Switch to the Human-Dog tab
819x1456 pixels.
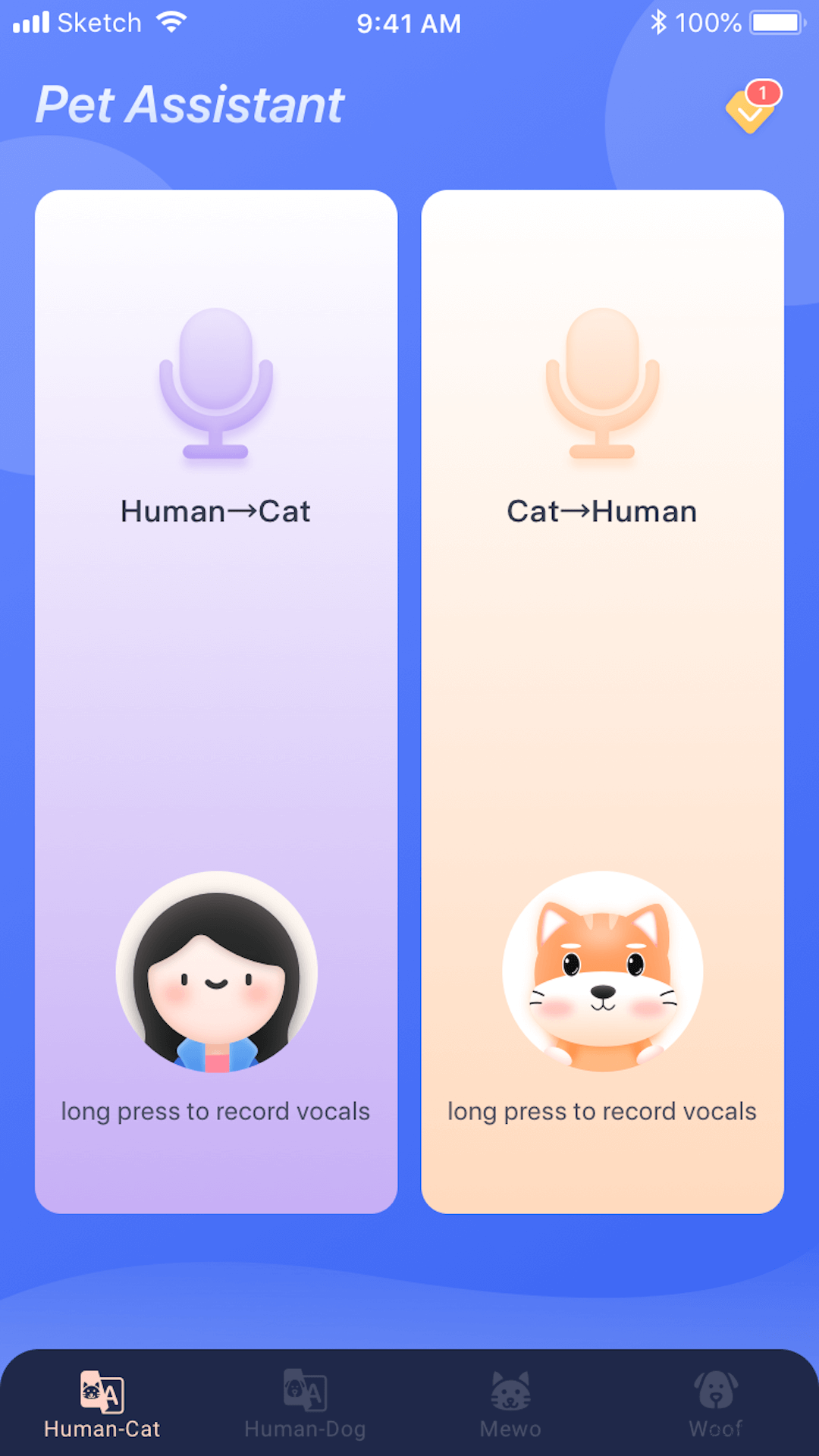pyautogui.click(x=306, y=1404)
